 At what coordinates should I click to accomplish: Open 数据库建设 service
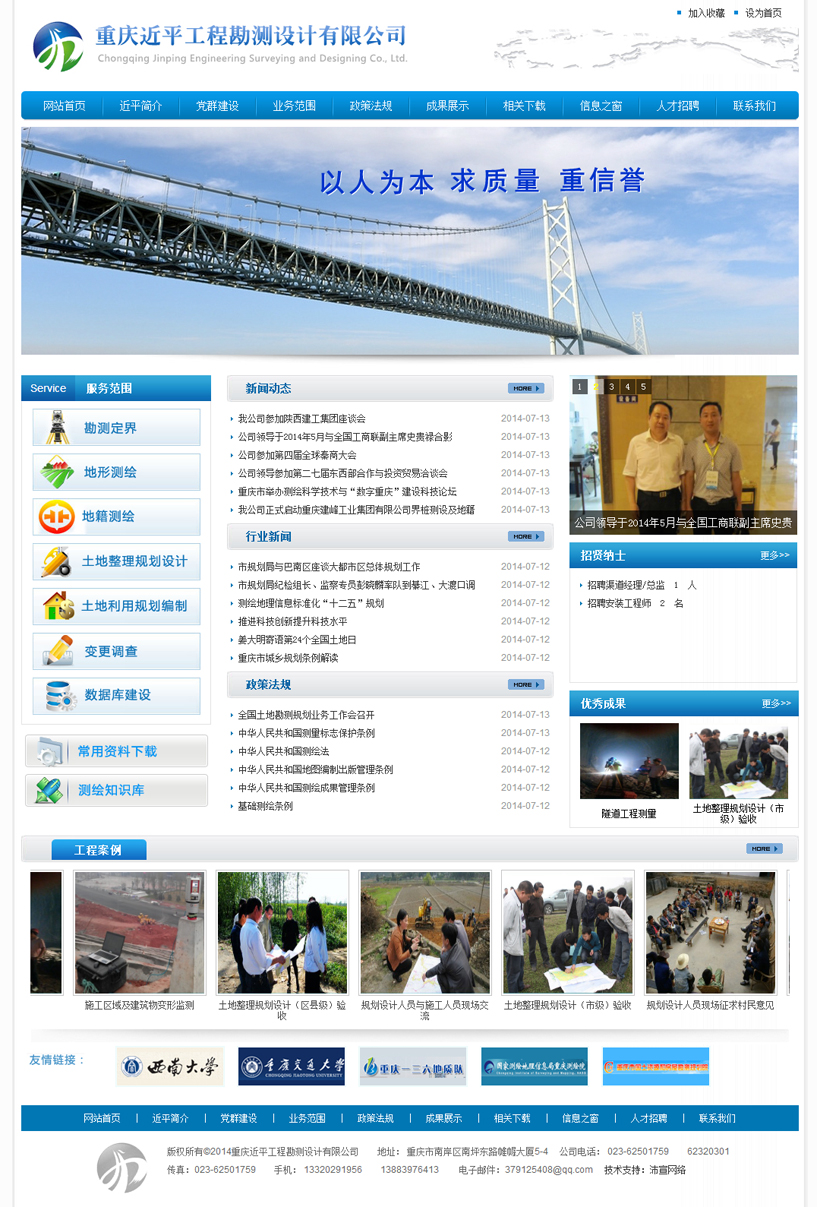click(x=116, y=695)
